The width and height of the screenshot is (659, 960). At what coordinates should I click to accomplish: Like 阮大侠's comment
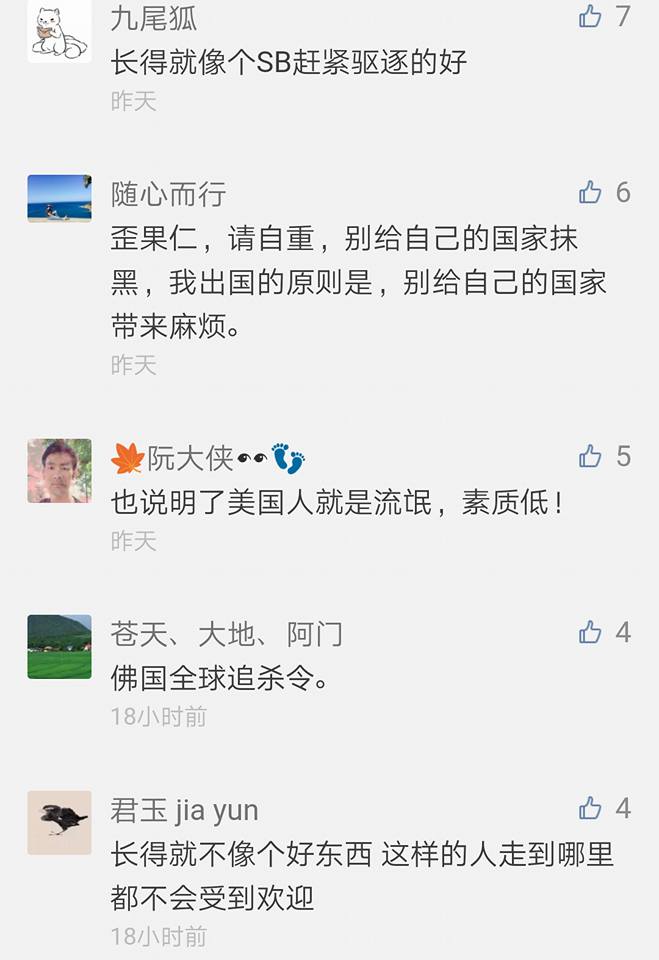[591, 457]
